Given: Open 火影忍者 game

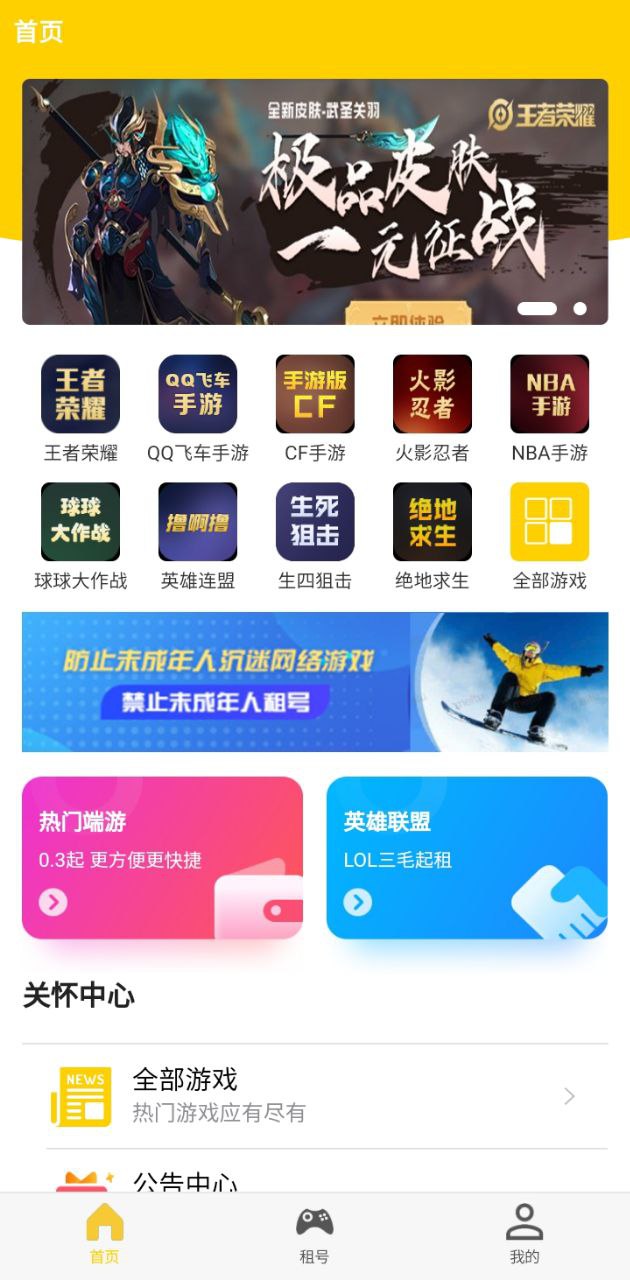Looking at the screenshot, I should (432, 394).
